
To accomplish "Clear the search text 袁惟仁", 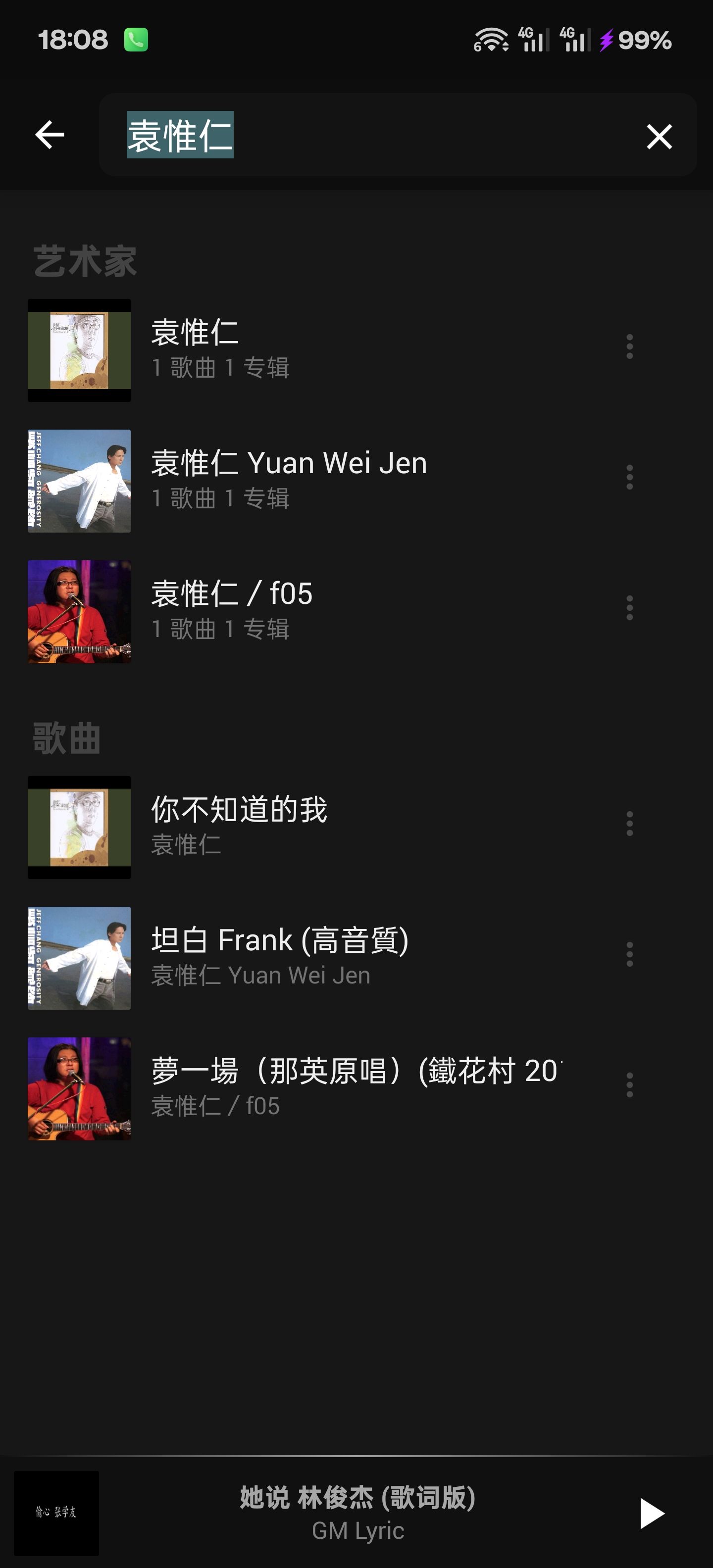I will pyautogui.click(x=659, y=136).
